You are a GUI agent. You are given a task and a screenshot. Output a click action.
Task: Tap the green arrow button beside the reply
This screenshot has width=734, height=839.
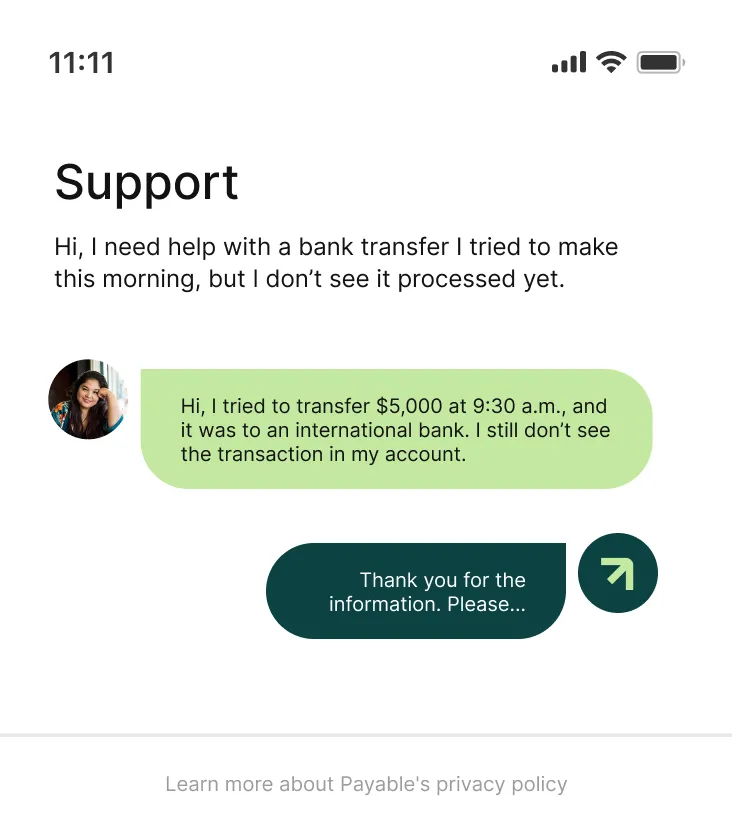click(x=618, y=573)
